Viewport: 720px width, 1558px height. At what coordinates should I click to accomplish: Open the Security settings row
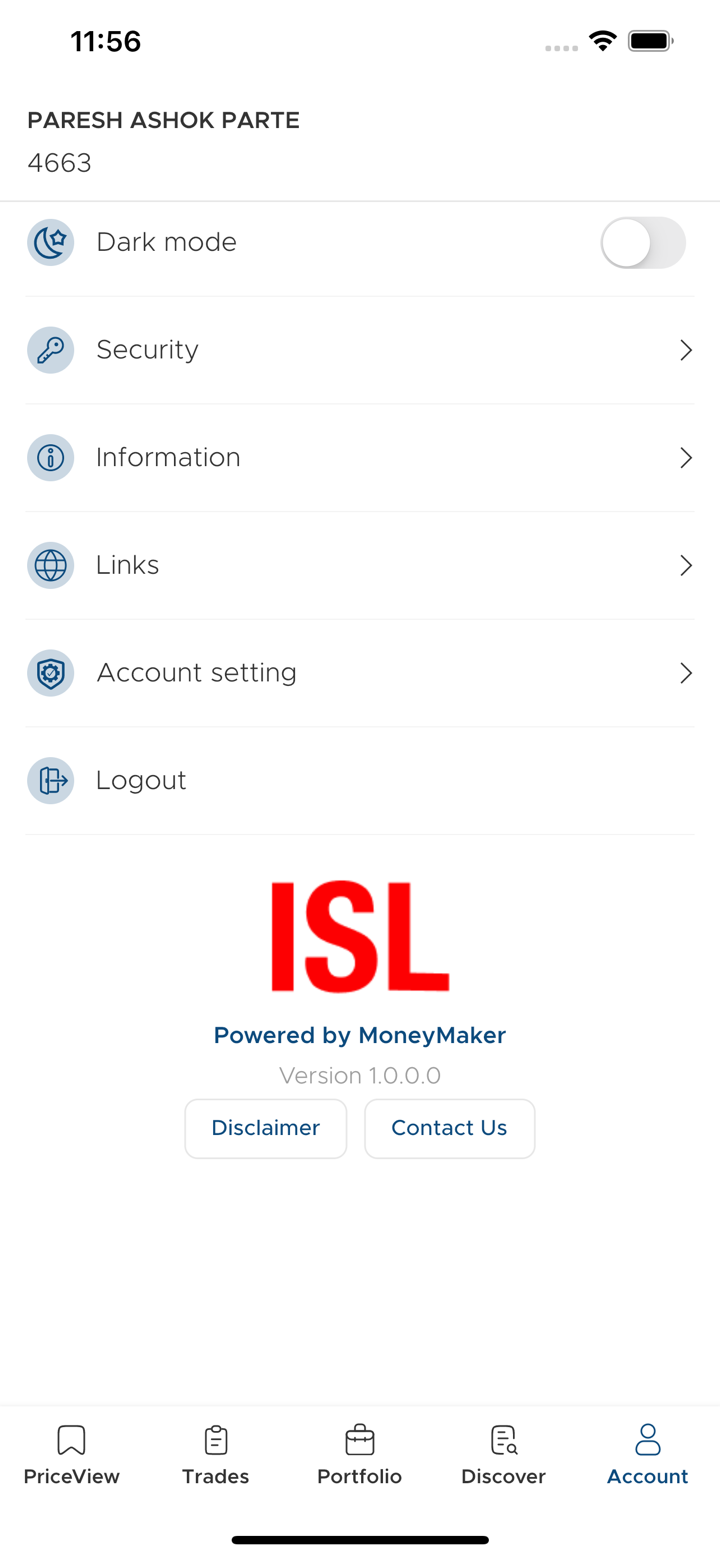click(x=360, y=350)
